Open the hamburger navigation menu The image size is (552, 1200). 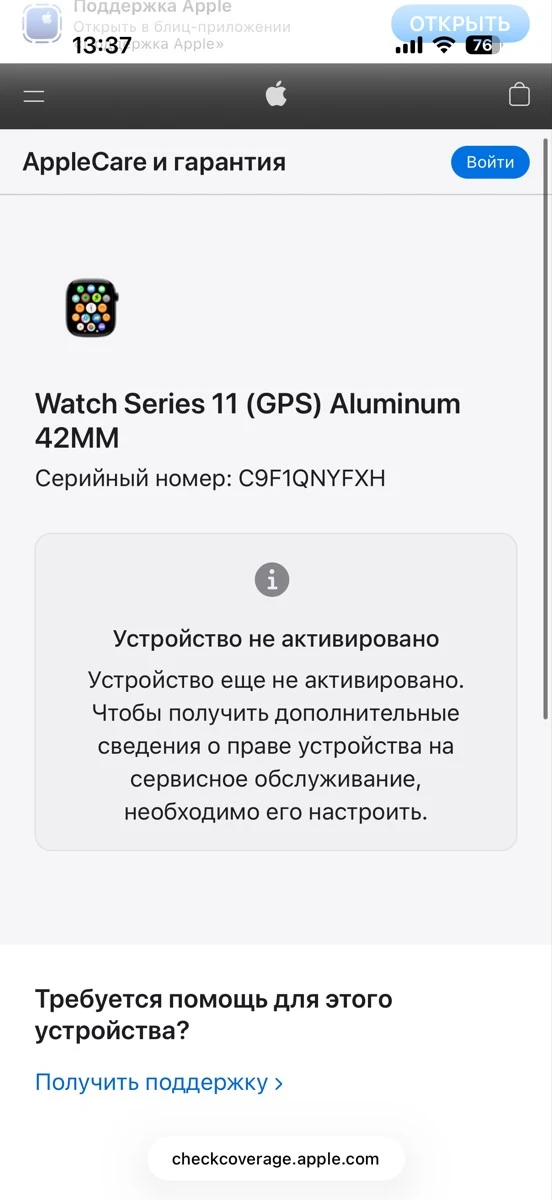click(x=34, y=96)
